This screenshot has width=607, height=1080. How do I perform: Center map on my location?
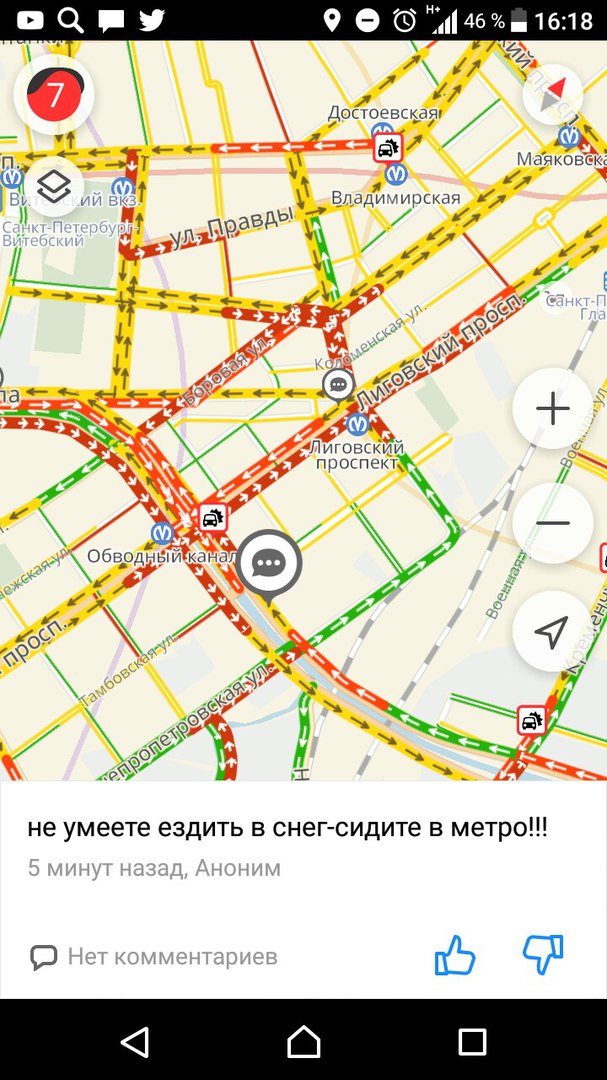pyautogui.click(x=552, y=631)
